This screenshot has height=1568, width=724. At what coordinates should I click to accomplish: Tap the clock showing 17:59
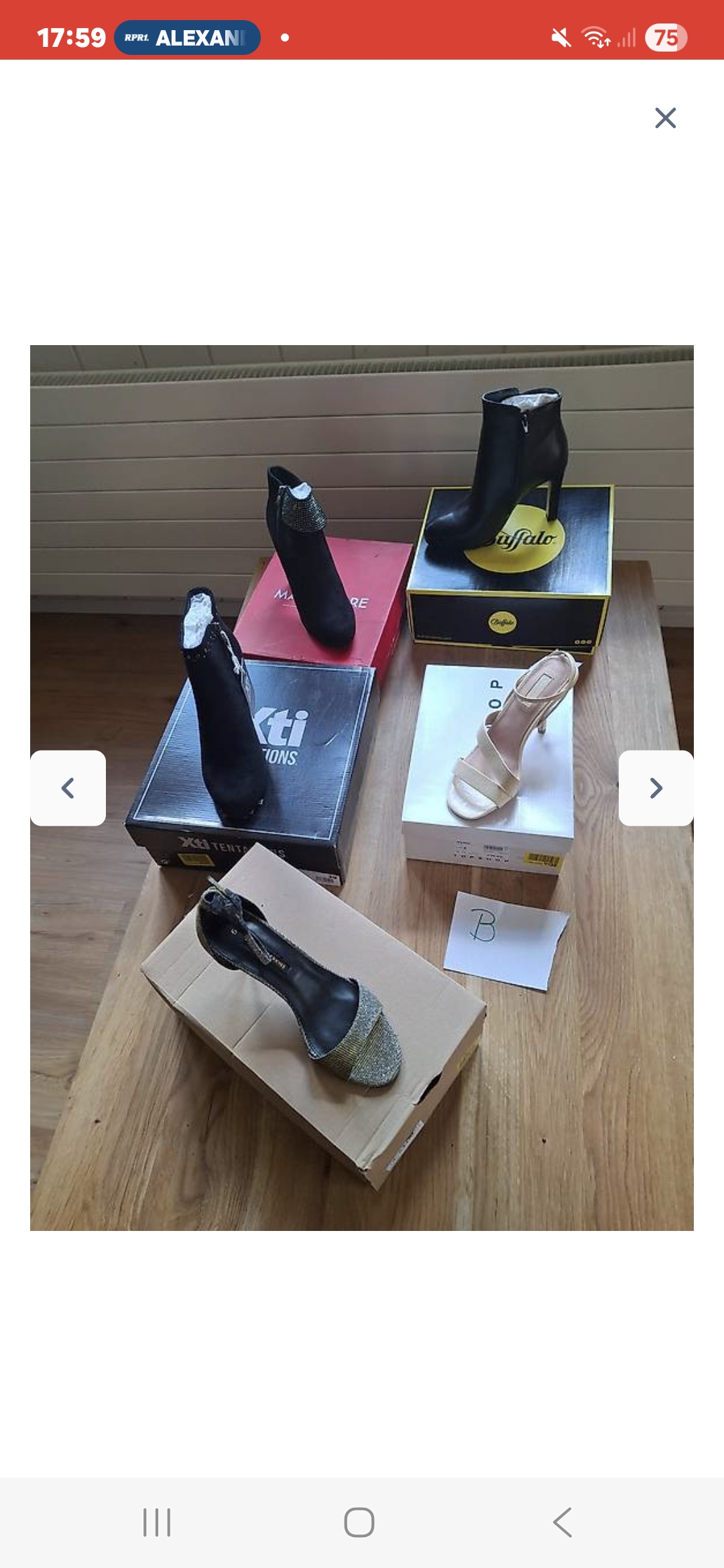(72, 37)
